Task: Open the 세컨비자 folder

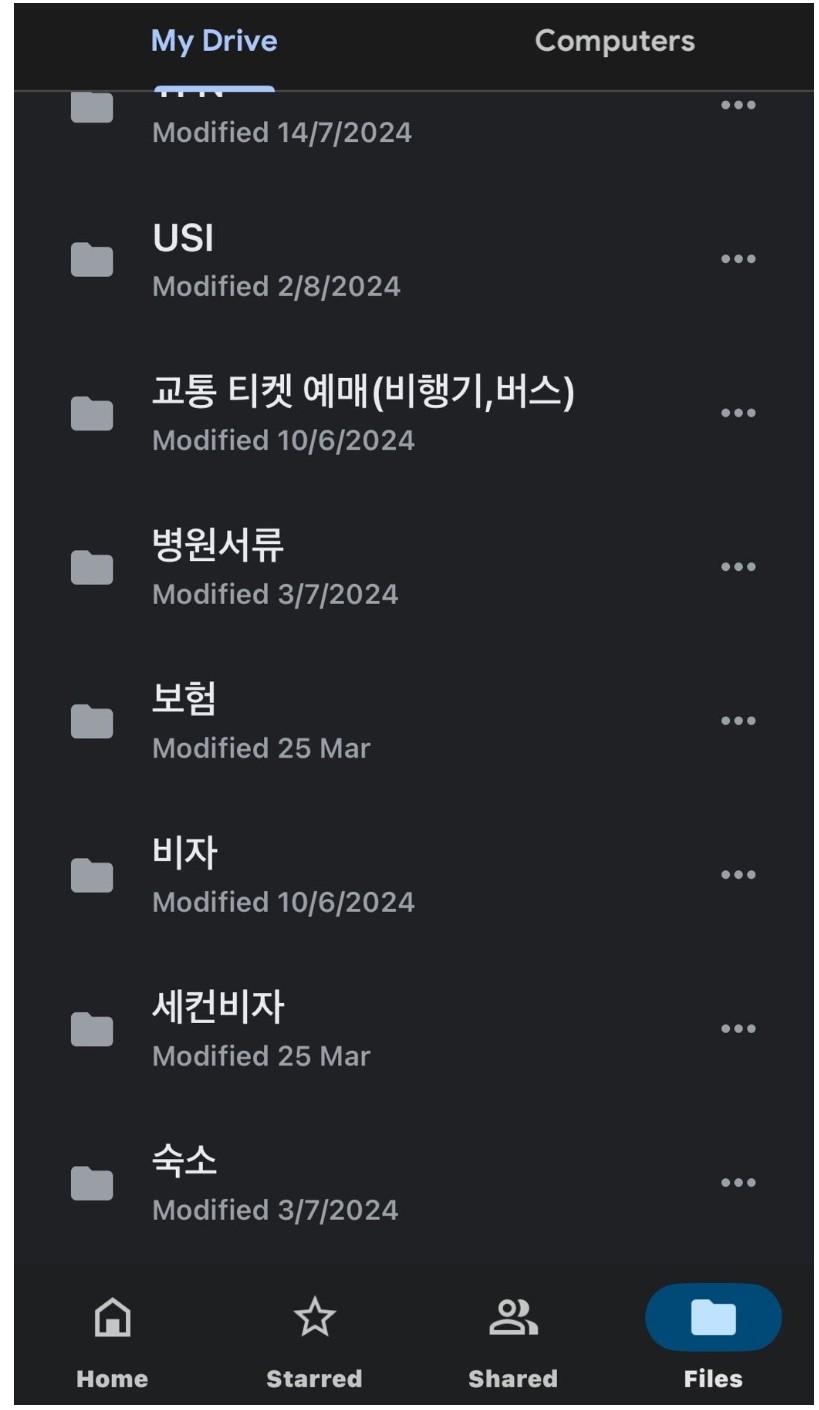Action: (x=260, y=1029)
